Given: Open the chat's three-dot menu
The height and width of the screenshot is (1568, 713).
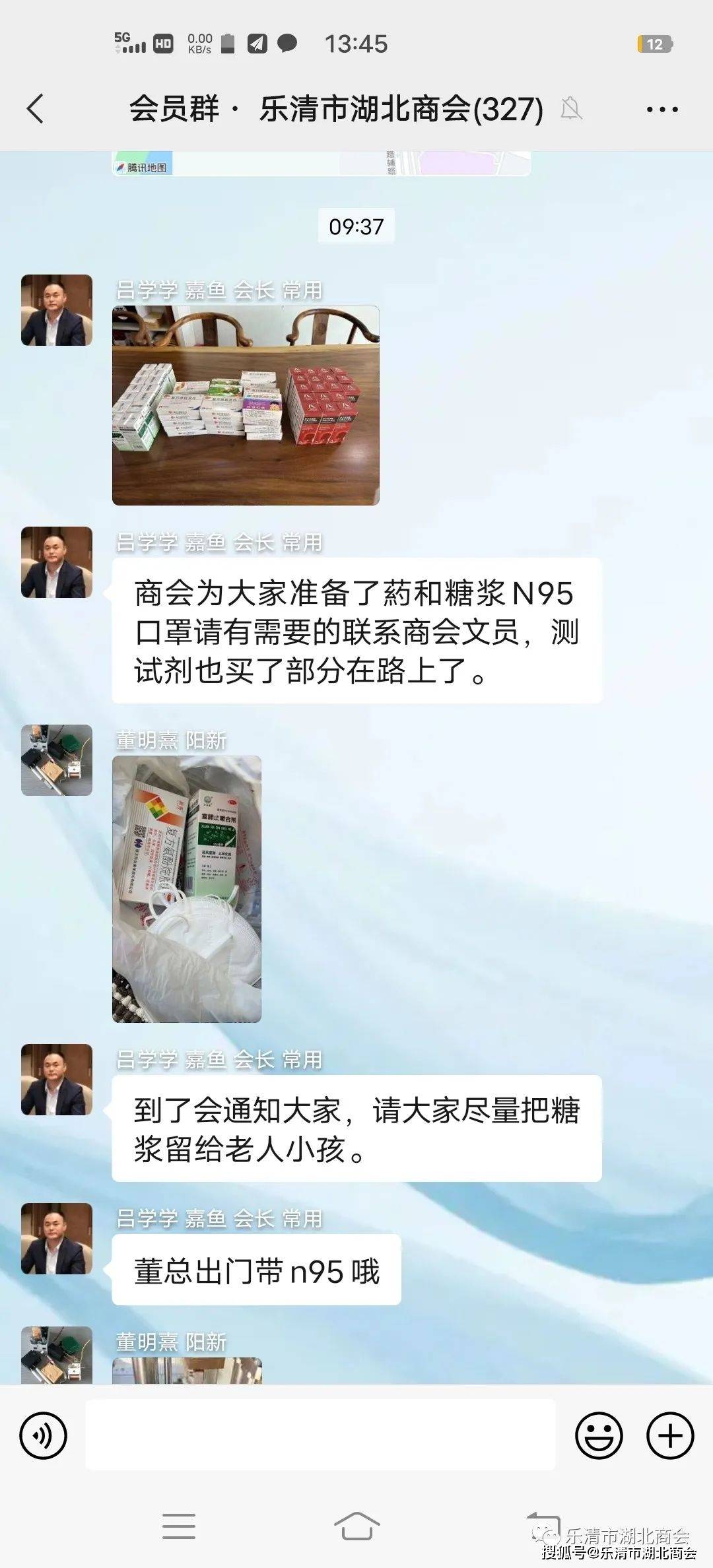Looking at the screenshot, I should click(662, 110).
